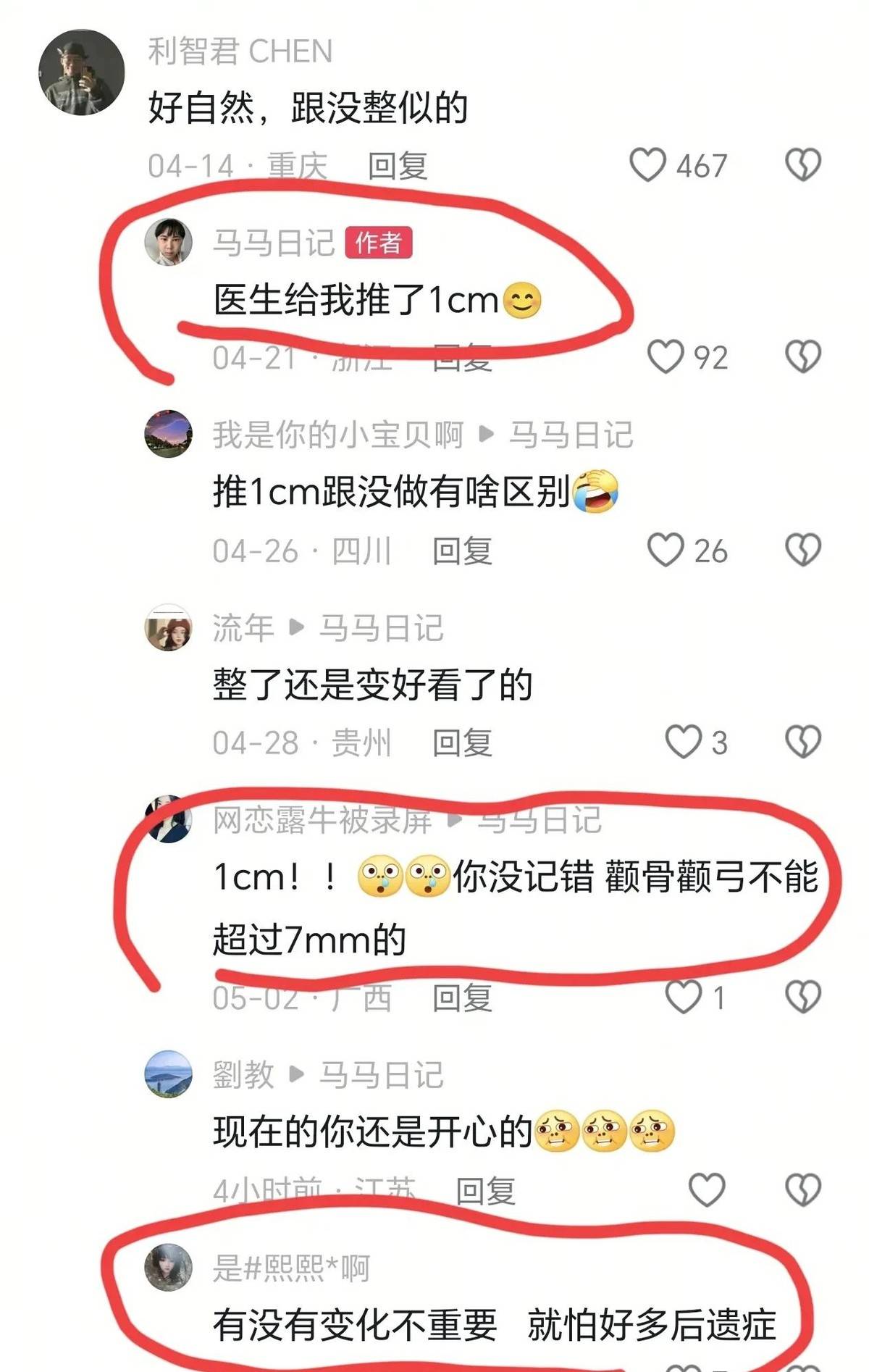The height and width of the screenshot is (1372, 869).
Task: Reply to 利智君 CHEN's comment
Action: (397, 166)
